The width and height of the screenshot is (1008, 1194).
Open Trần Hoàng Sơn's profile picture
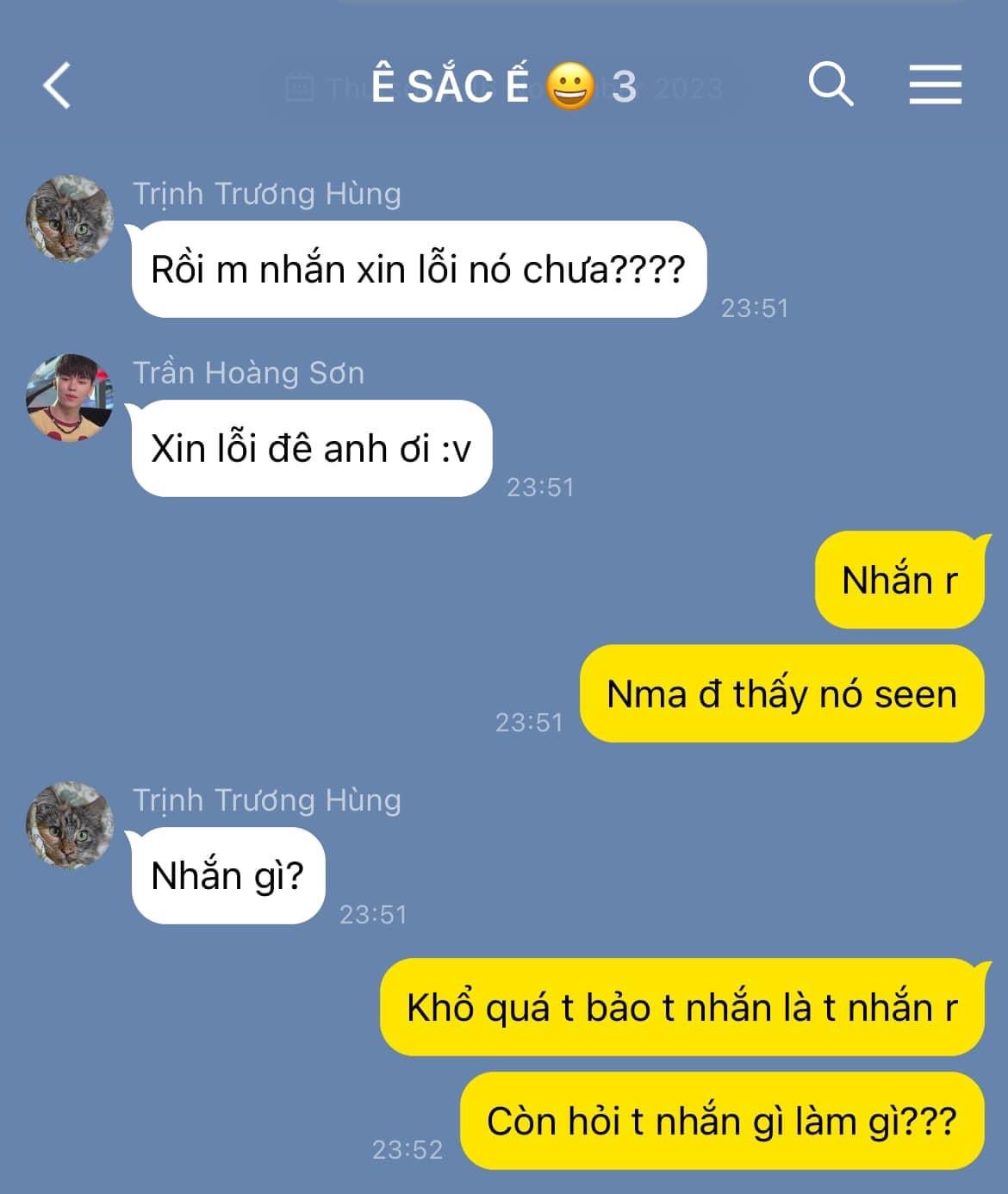pos(69,397)
